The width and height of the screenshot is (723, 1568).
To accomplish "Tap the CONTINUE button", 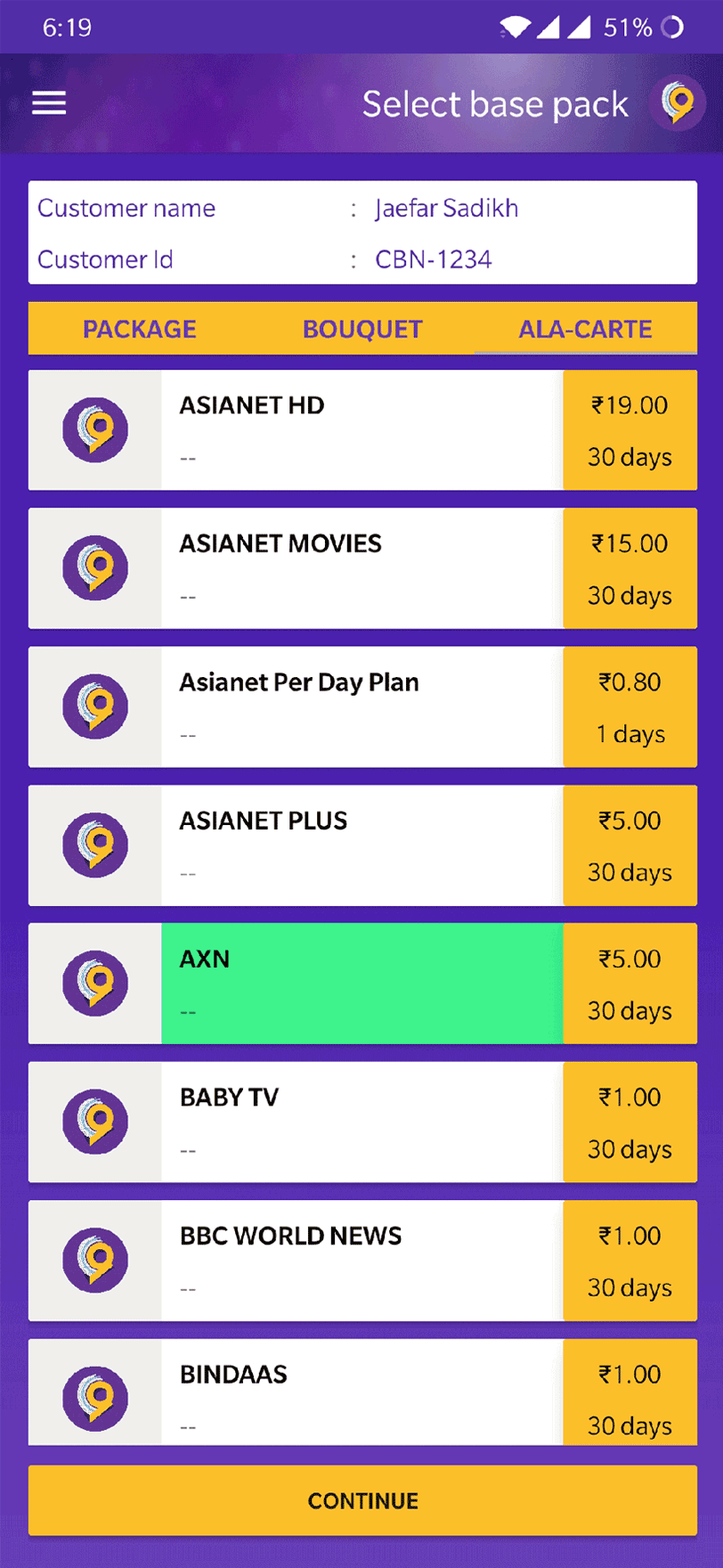I will (361, 1500).
